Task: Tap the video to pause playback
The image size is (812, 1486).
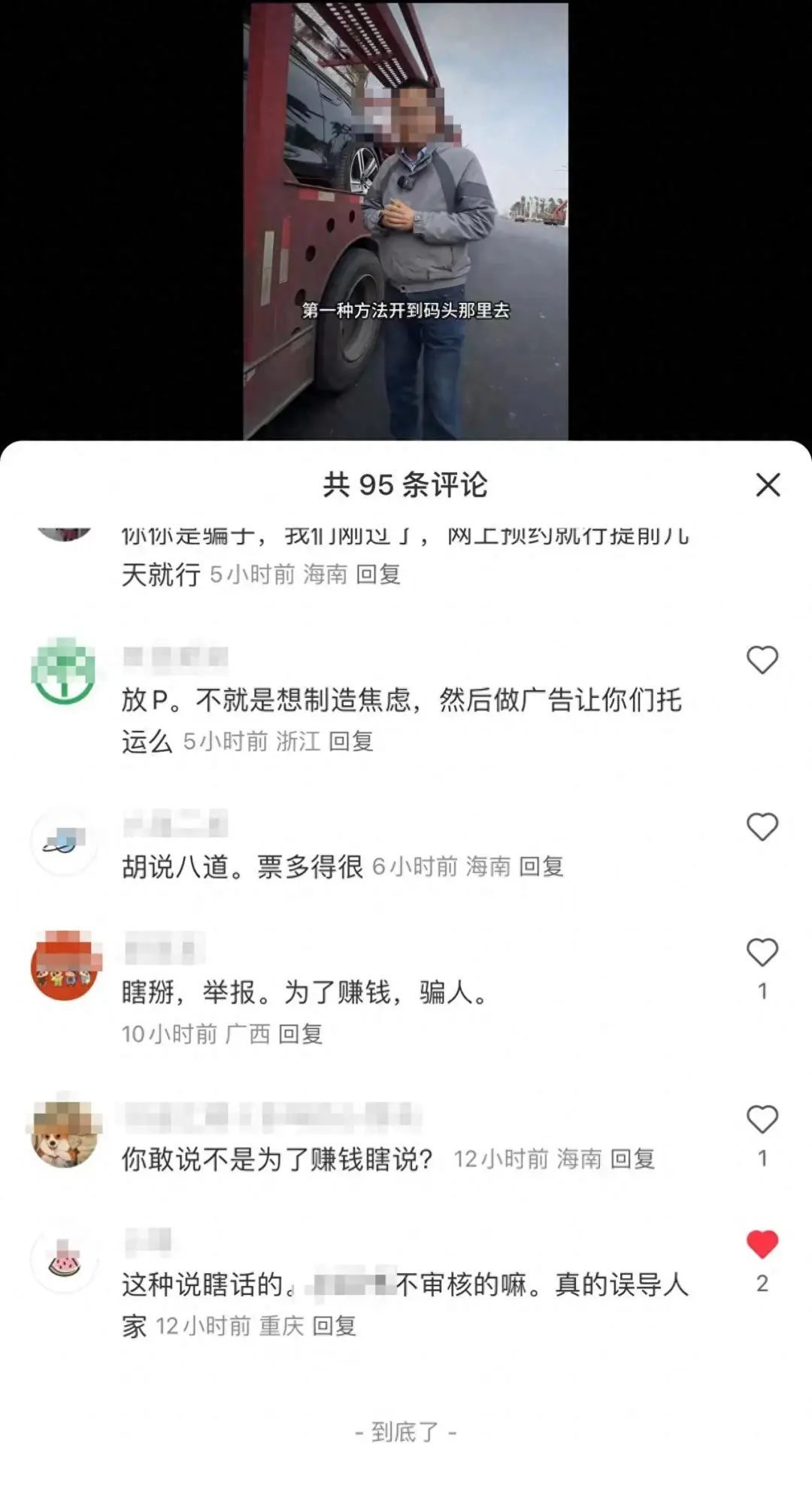Action: 406,218
